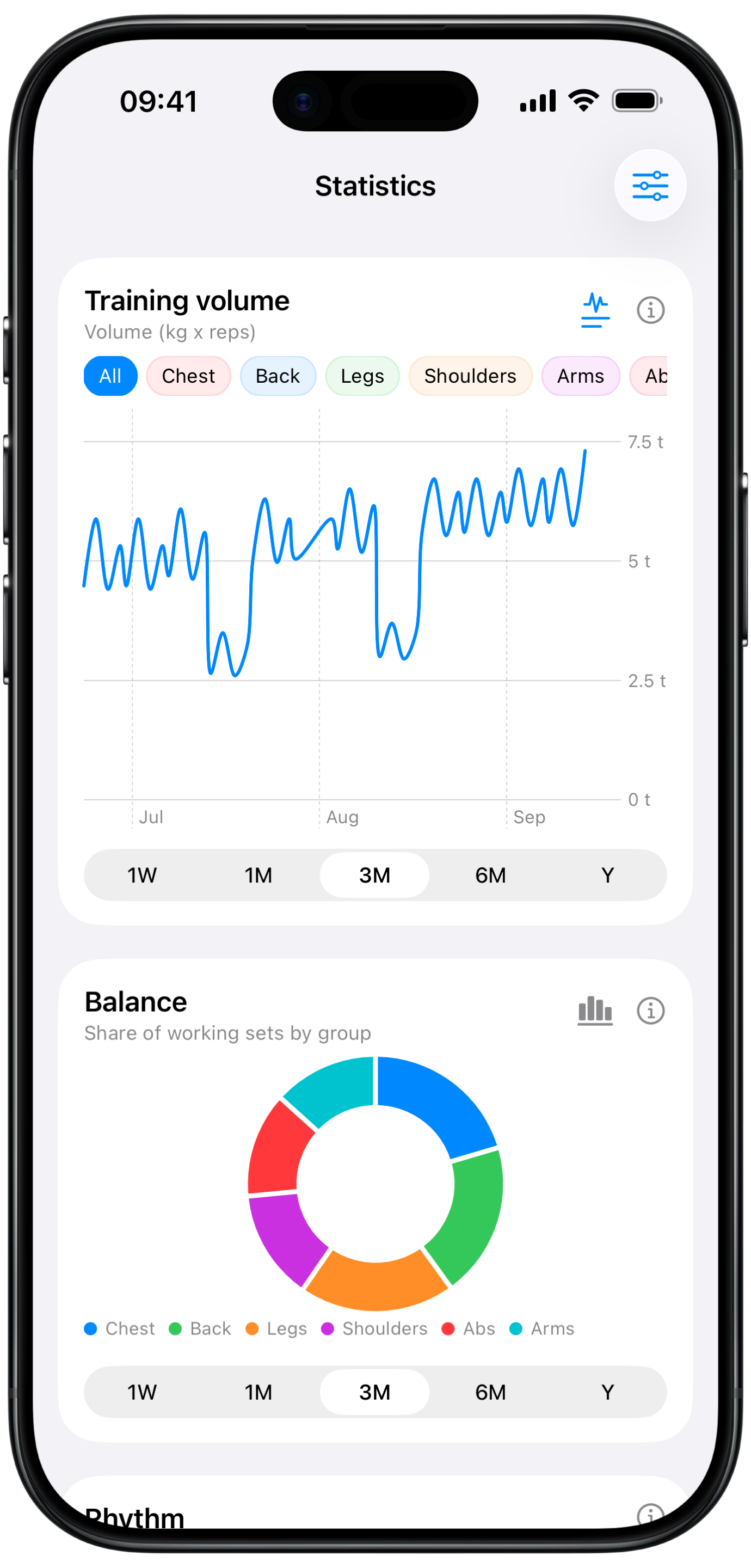Select 6M for the Balance chart
751x1568 pixels.
[x=490, y=1392]
